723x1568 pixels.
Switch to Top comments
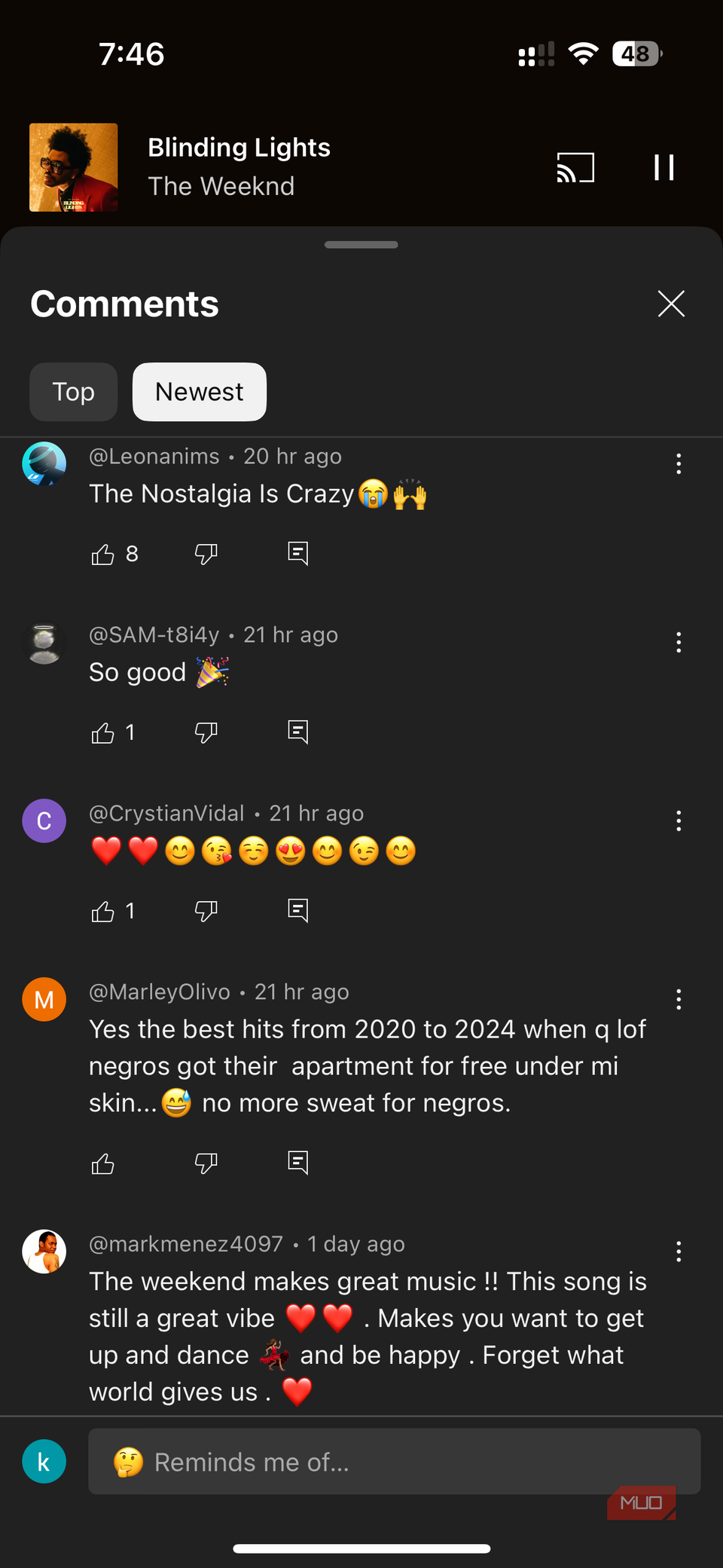click(73, 392)
